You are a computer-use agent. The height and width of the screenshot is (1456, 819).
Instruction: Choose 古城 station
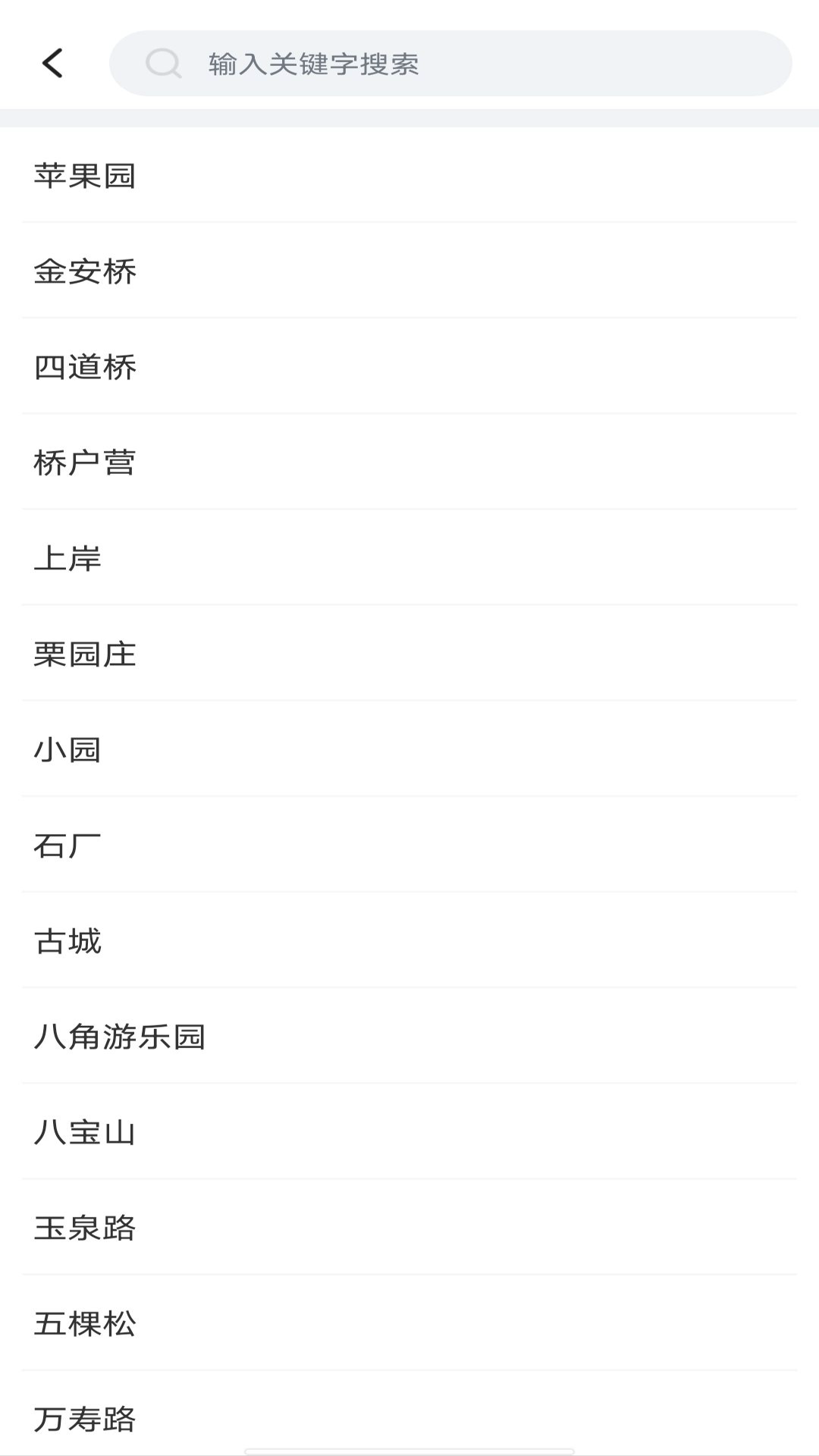click(x=68, y=940)
